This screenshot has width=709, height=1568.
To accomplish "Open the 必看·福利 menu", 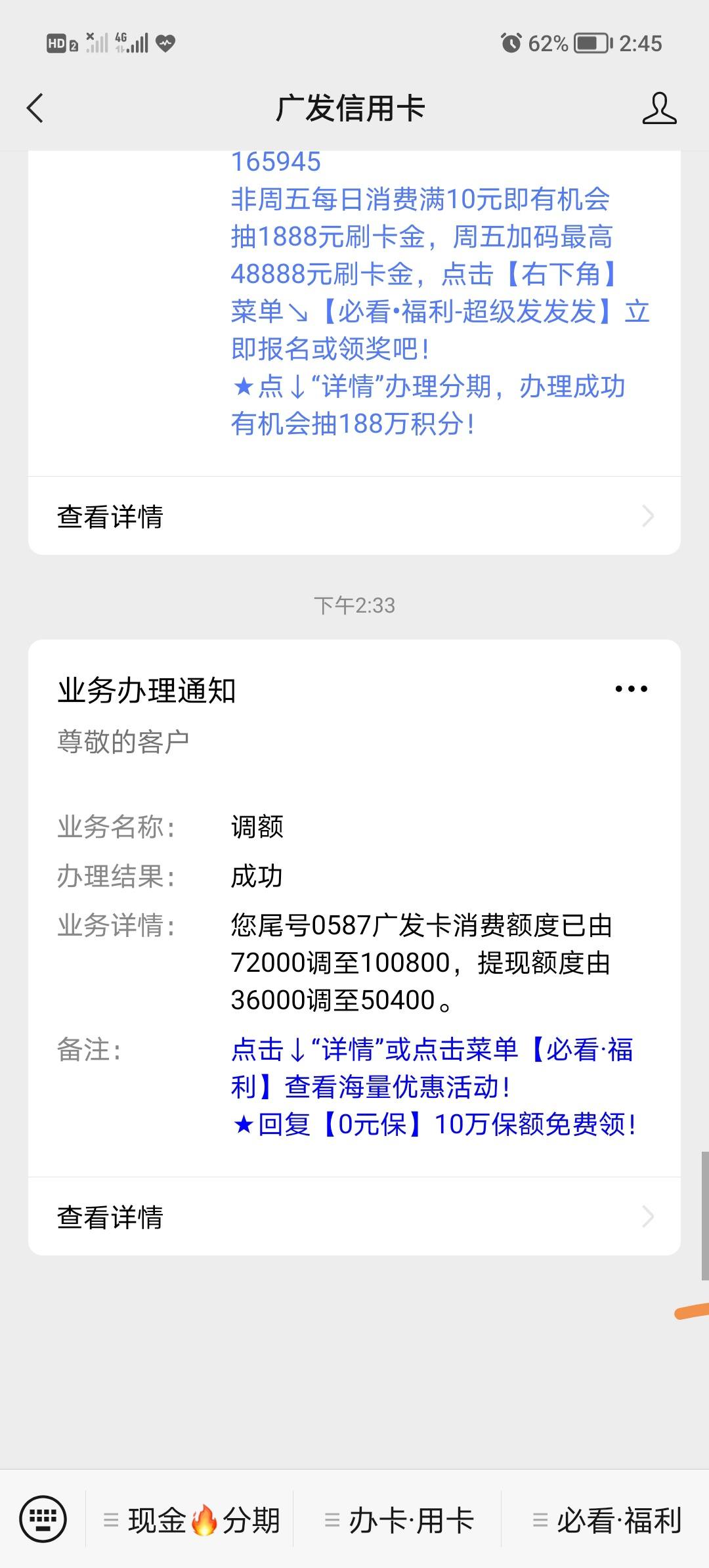I will [607, 1521].
